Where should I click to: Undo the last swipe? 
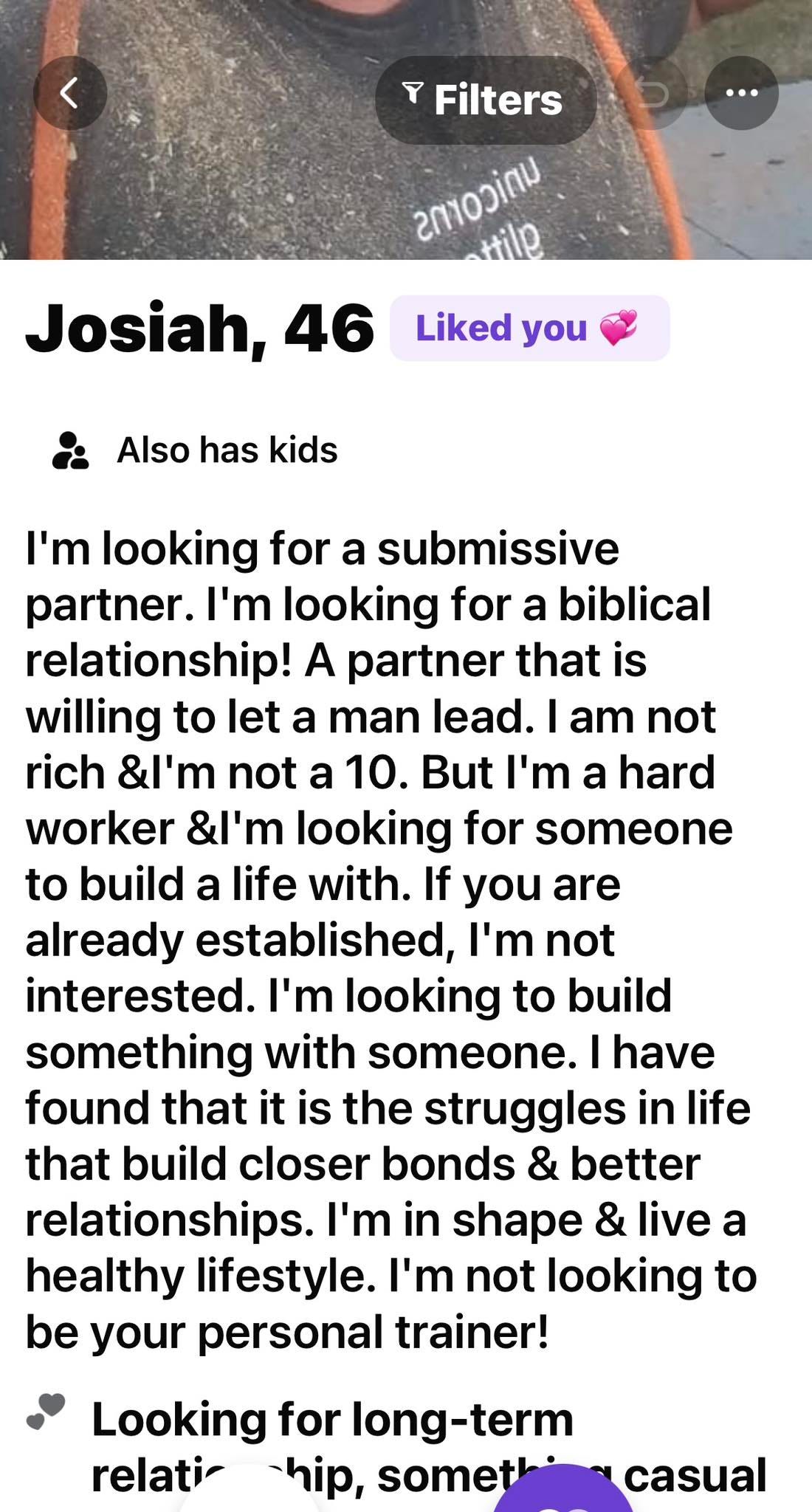tap(651, 93)
